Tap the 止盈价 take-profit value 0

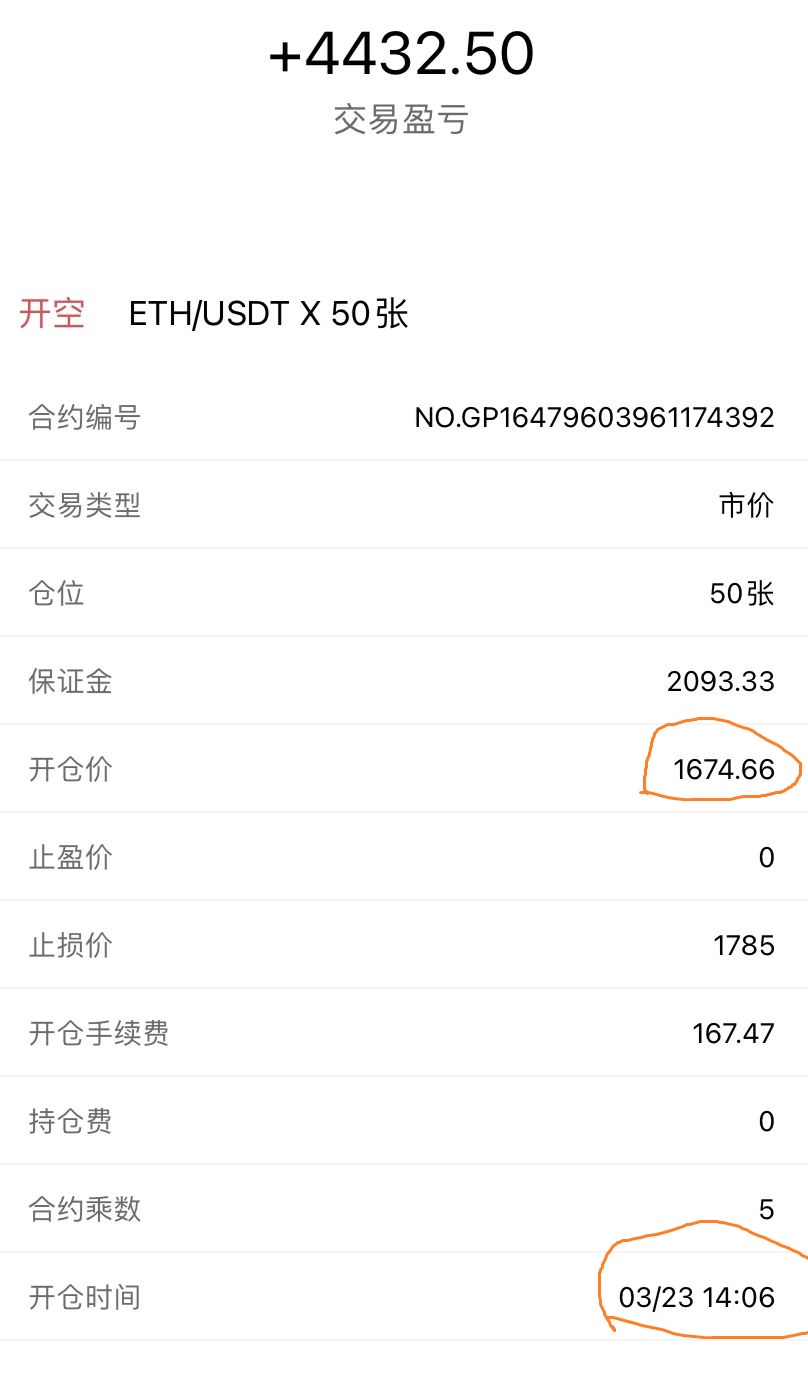[768, 858]
